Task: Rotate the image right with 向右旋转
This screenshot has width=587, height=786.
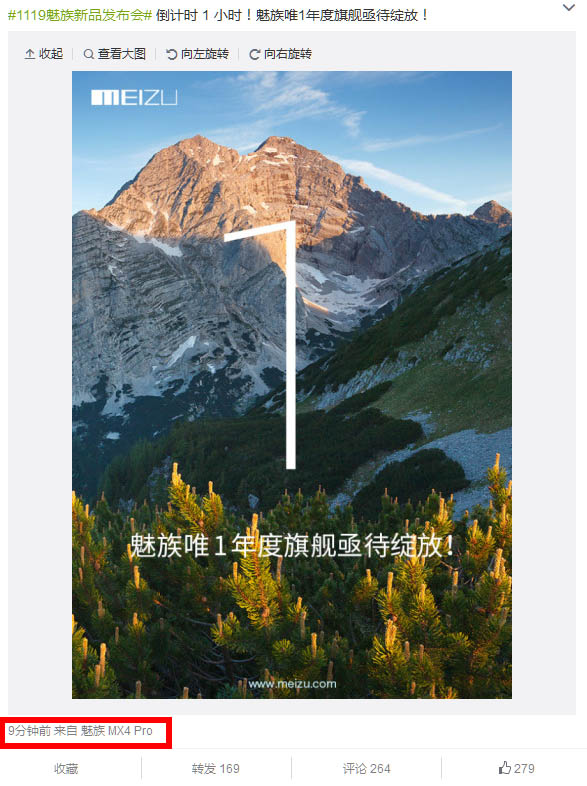Action: (280, 54)
